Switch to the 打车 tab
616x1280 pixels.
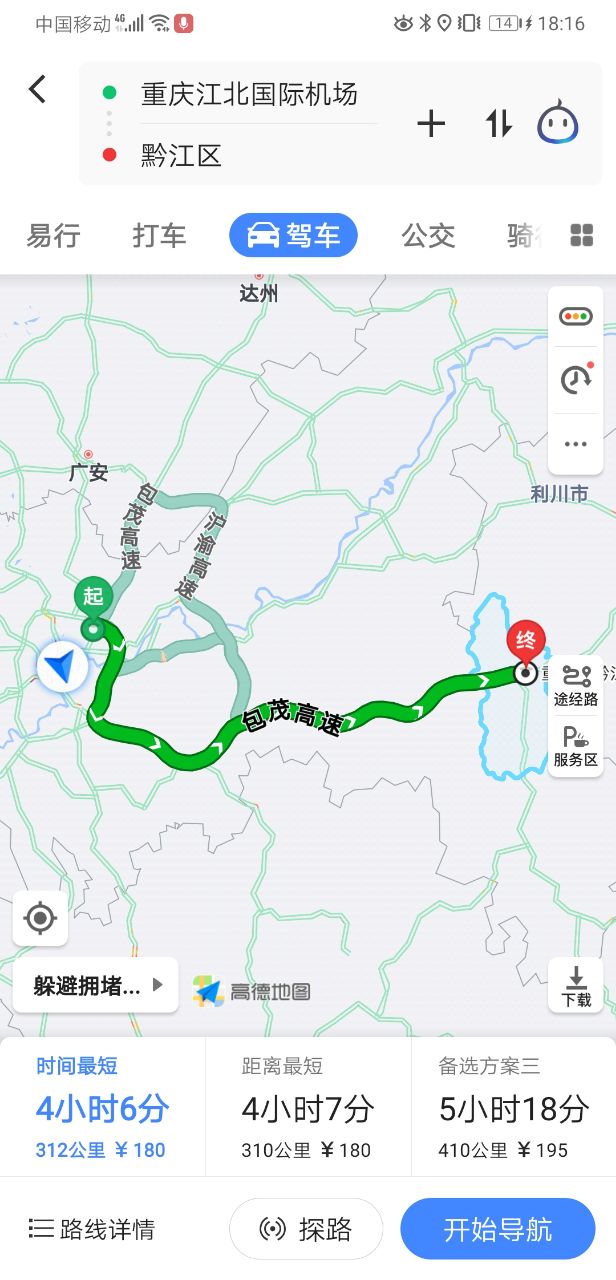(x=160, y=236)
